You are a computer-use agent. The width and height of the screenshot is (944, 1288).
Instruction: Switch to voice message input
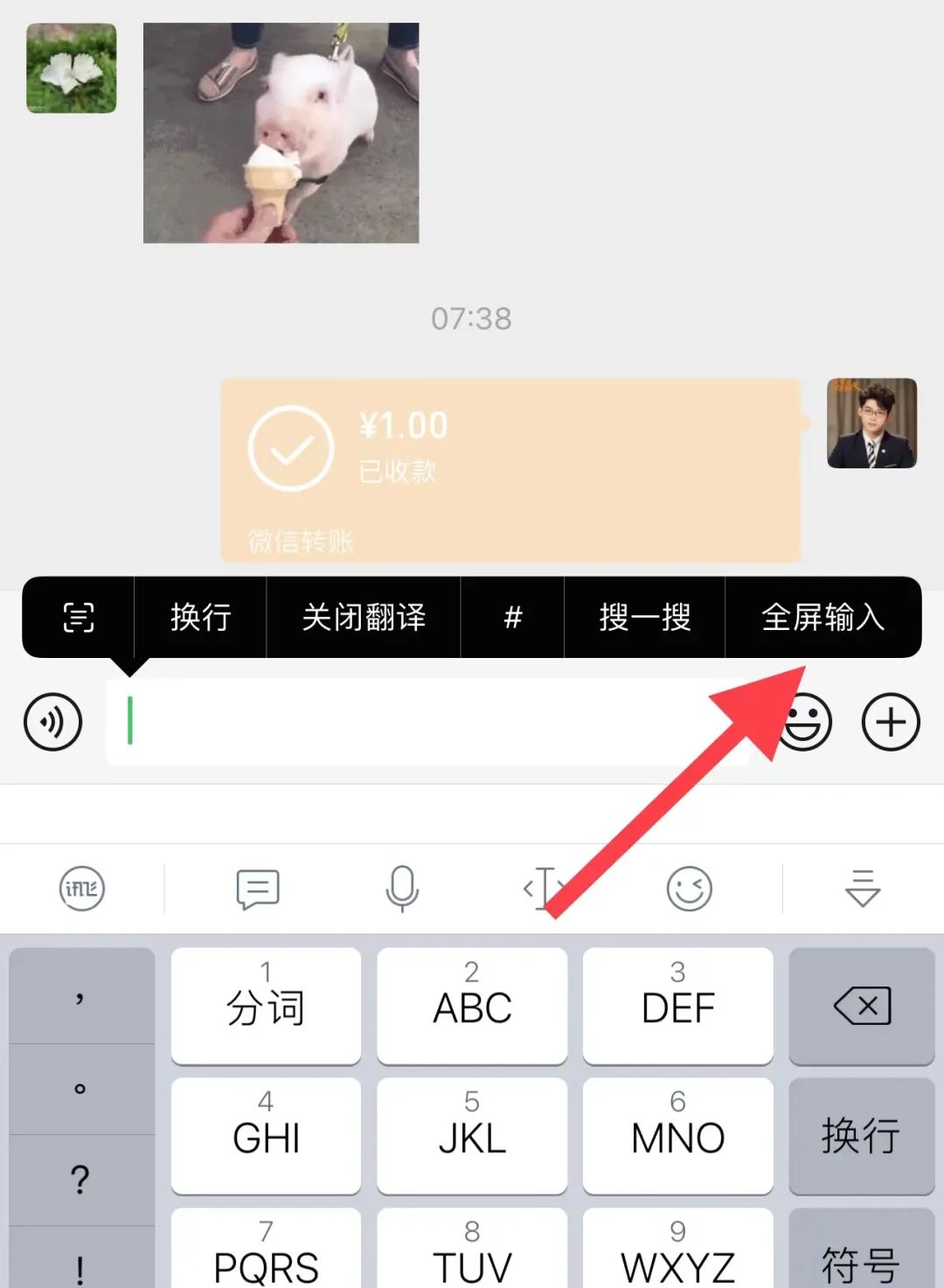click(53, 723)
